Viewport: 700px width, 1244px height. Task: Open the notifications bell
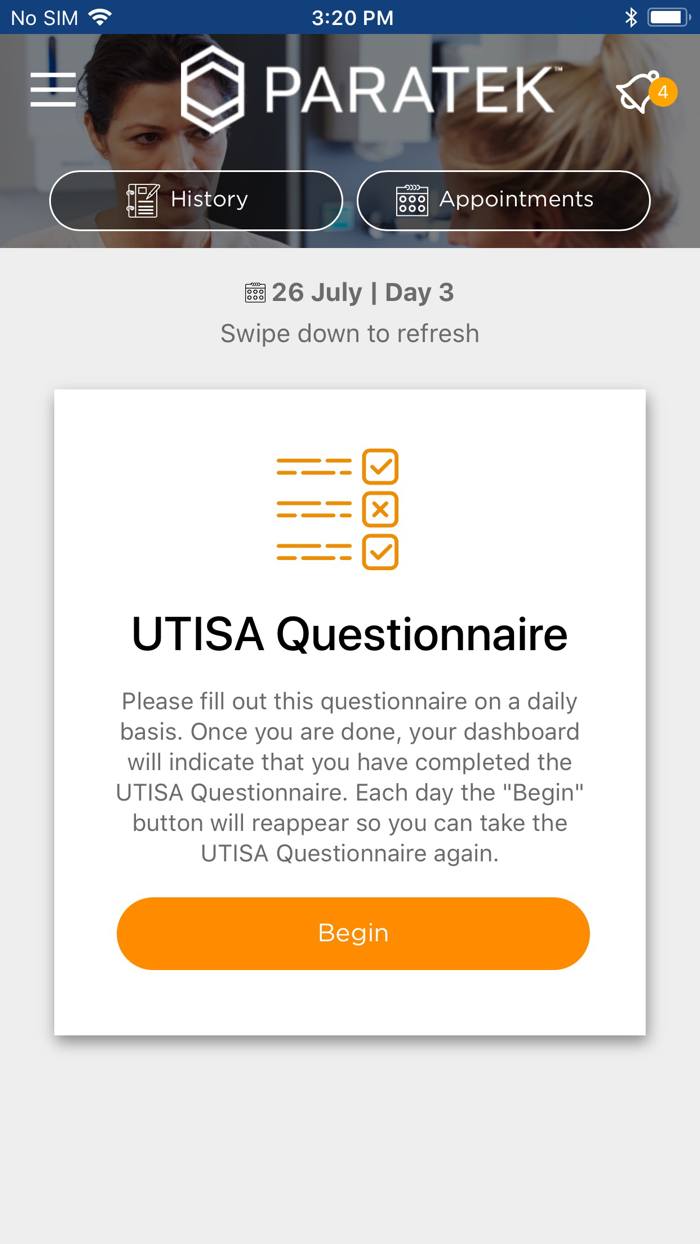(x=641, y=93)
